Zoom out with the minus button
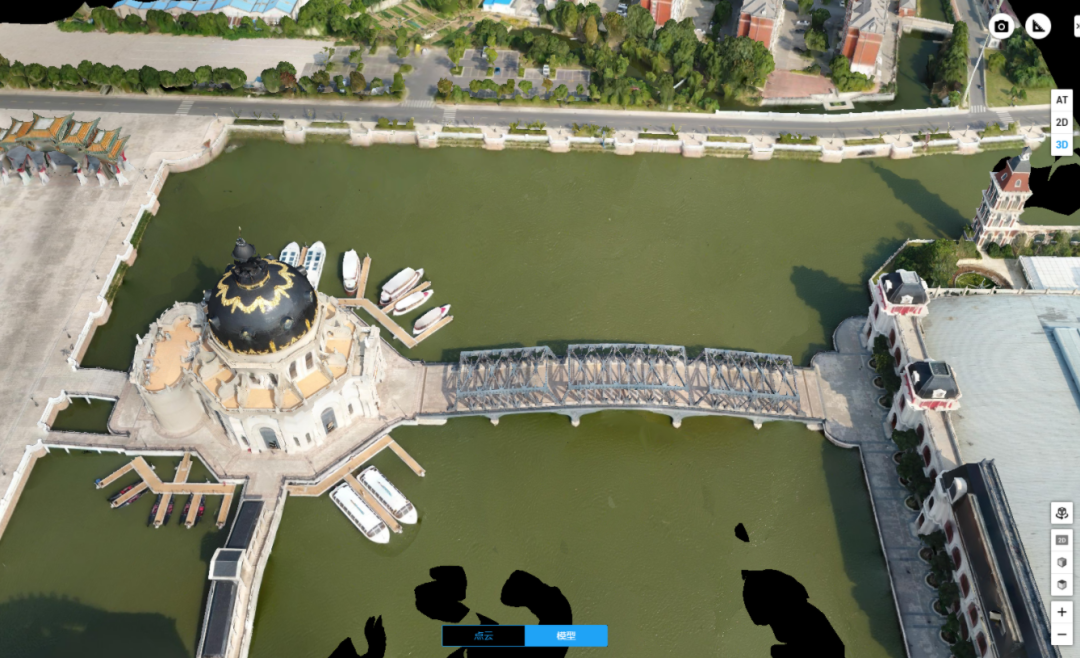1080x658 pixels. tap(1061, 635)
